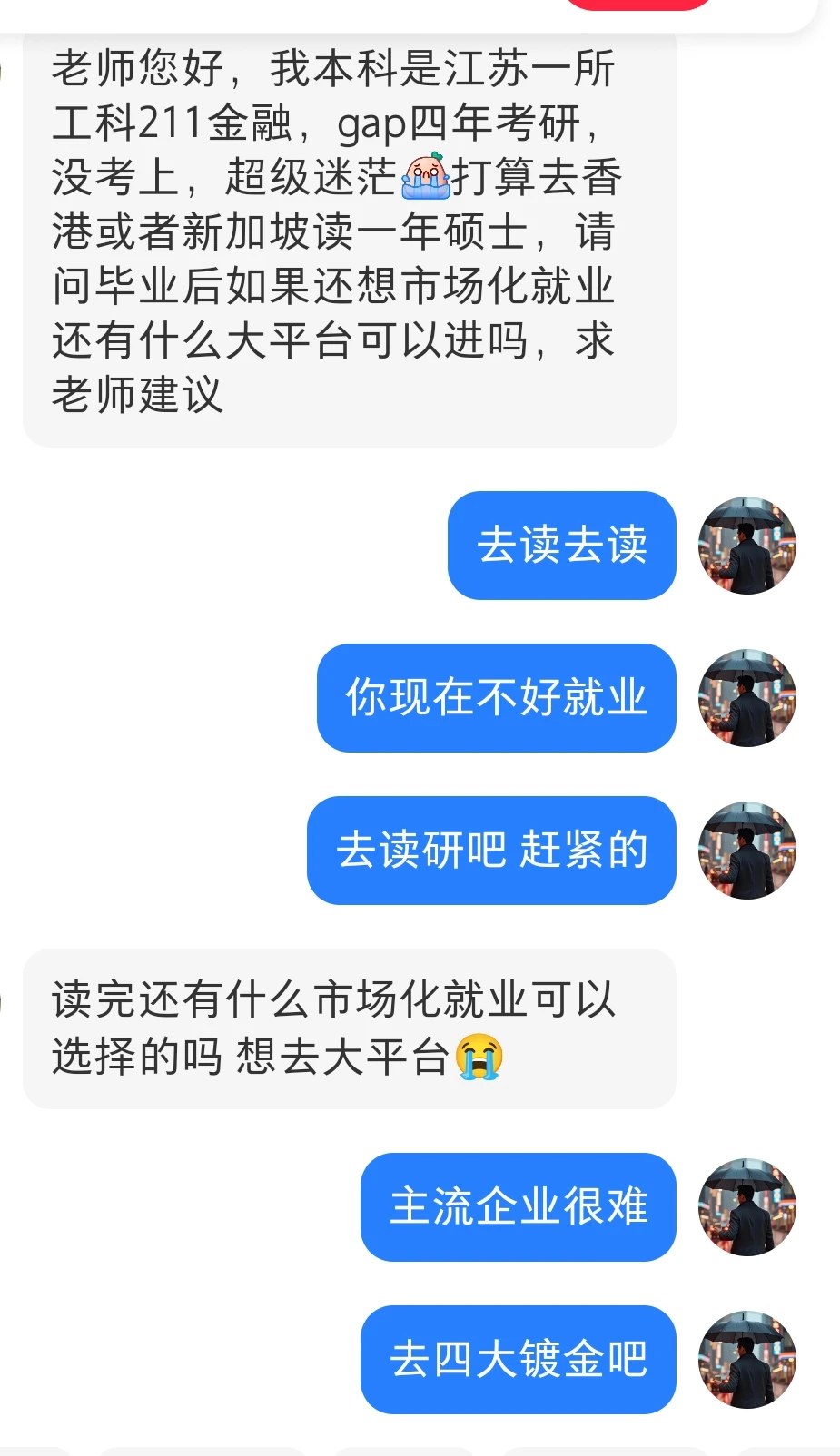This screenshot has height=1456, width=840.
Task: Tap the umbrella avatar beside "去读研吧 赶紧的"
Action: pyautogui.click(x=746, y=851)
